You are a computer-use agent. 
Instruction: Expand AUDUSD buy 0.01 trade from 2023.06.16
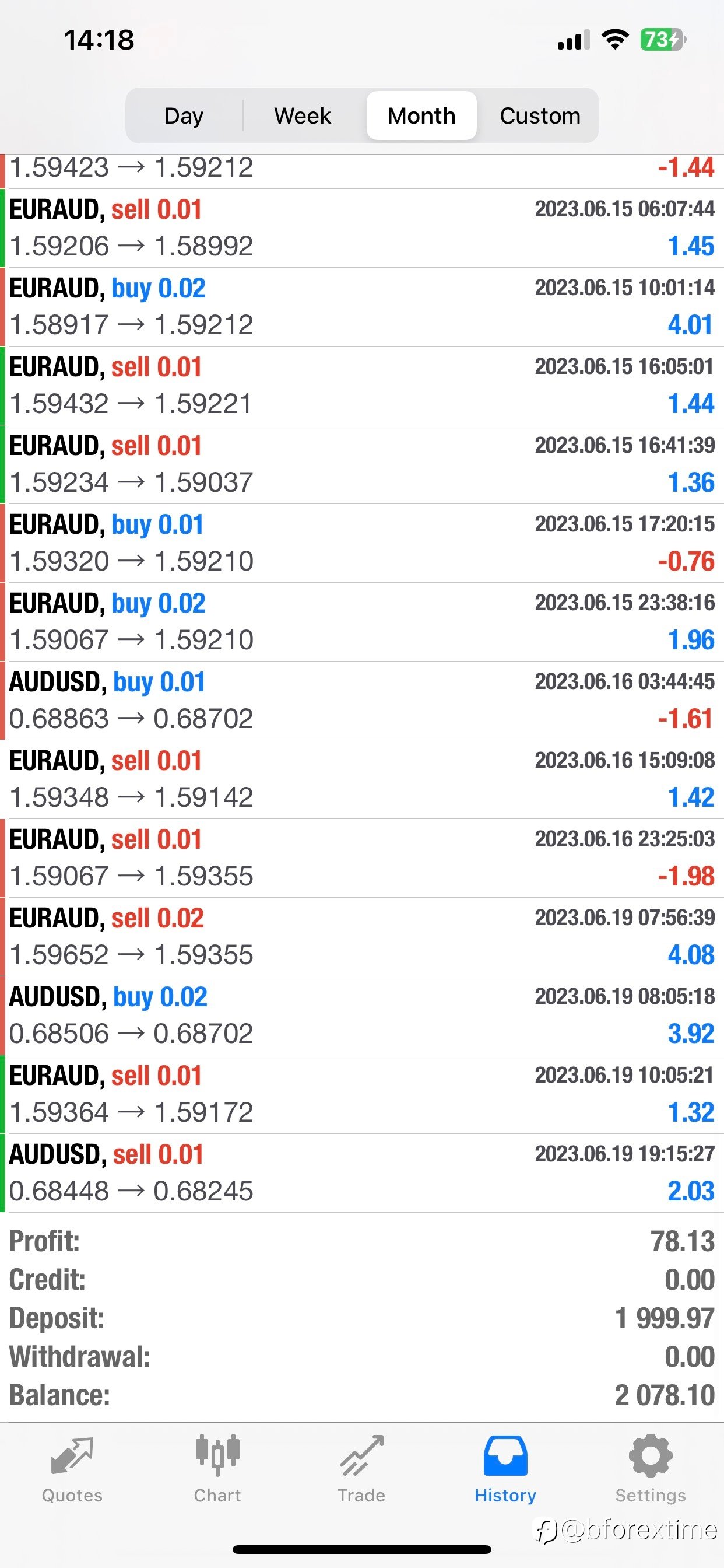[x=362, y=701]
